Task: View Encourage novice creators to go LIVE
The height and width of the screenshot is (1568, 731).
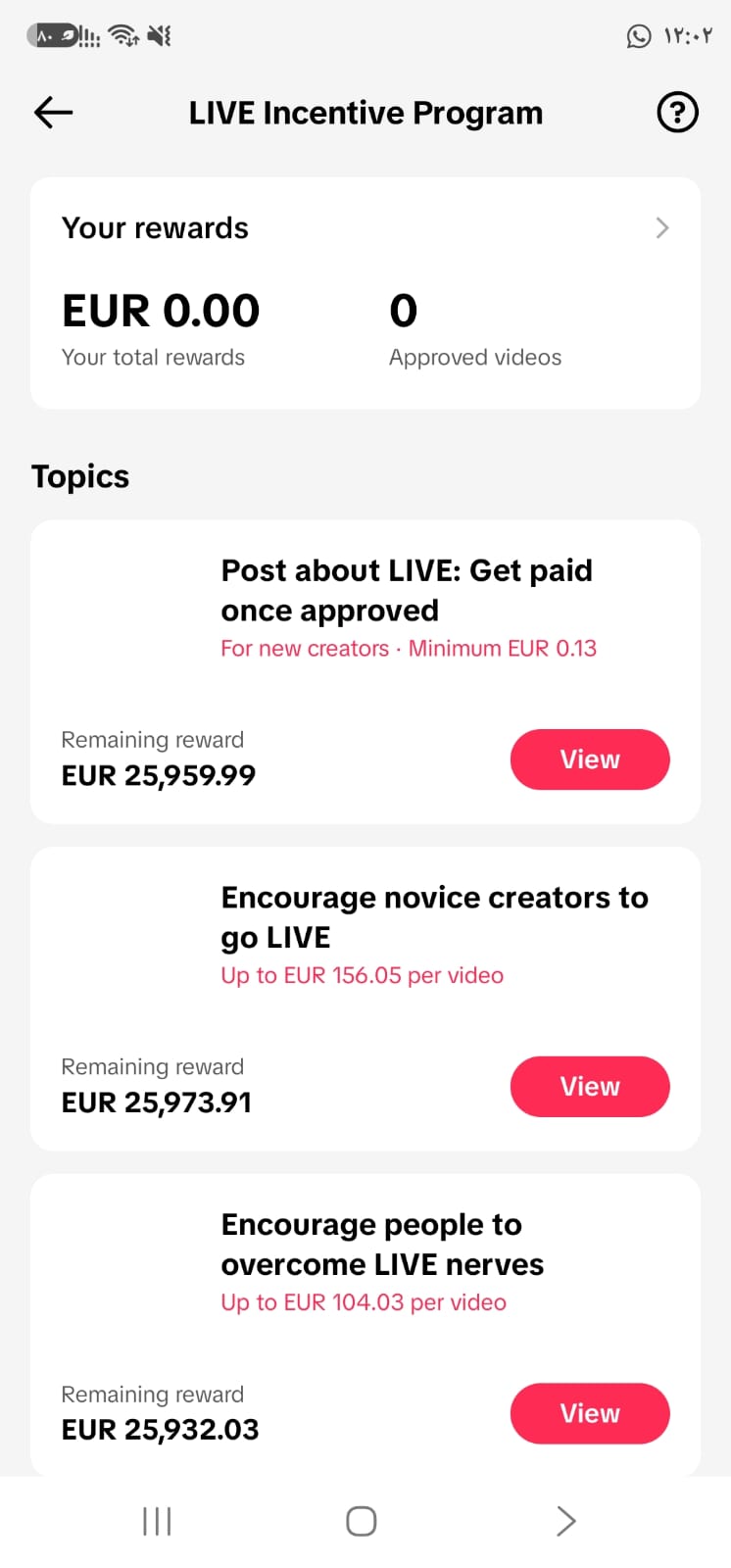Action: [x=590, y=1087]
